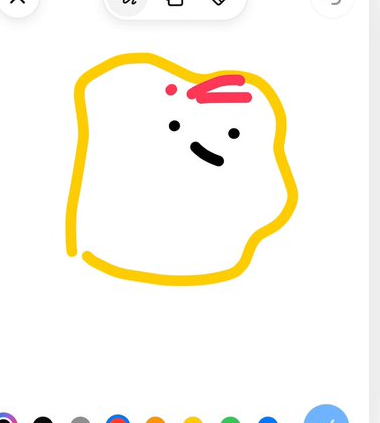Choose the yellow color swatch
The height and width of the screenshot is (423, 380).
pos(193,420)
